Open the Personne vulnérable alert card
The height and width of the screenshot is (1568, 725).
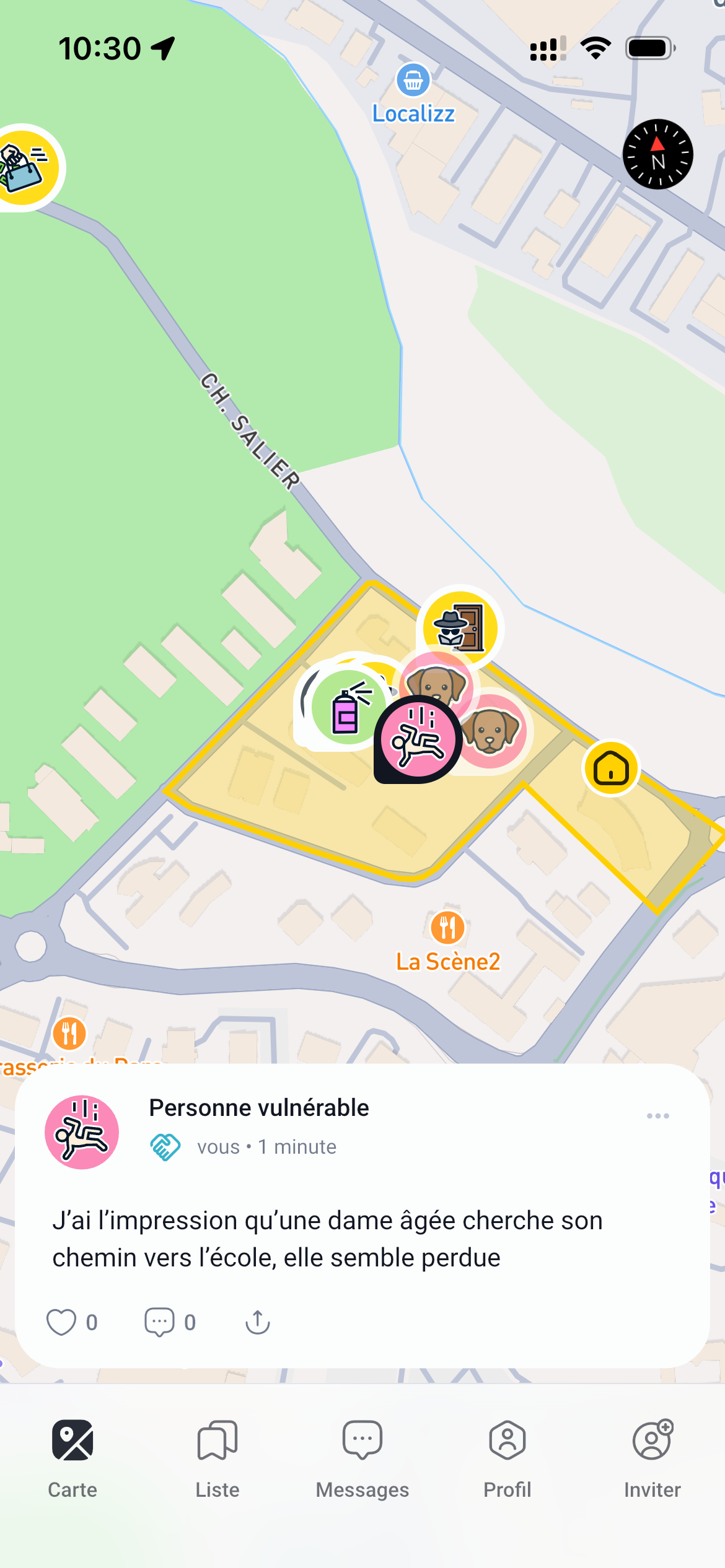pyautogui.click(x=362, y=1216)
